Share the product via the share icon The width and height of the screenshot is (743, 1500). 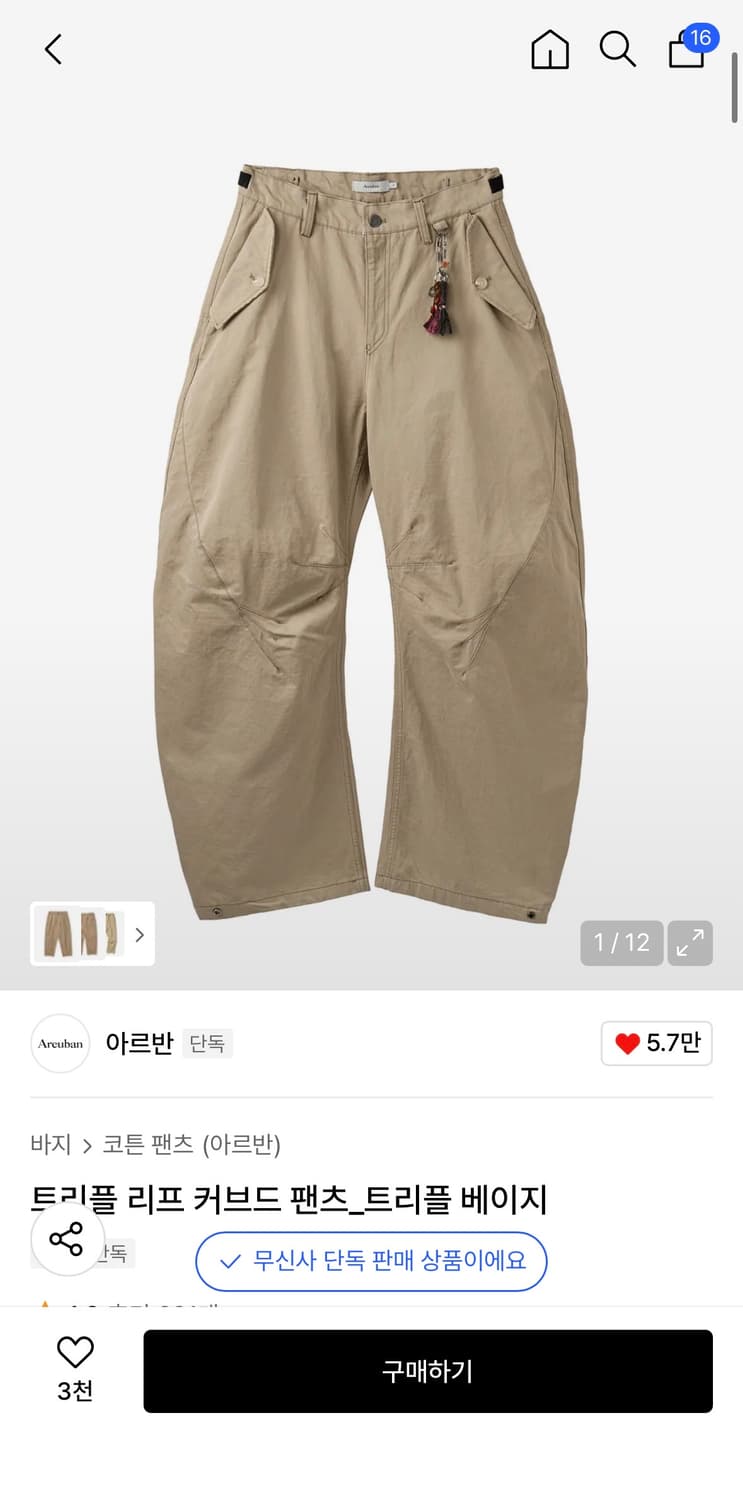[66, 1240]
